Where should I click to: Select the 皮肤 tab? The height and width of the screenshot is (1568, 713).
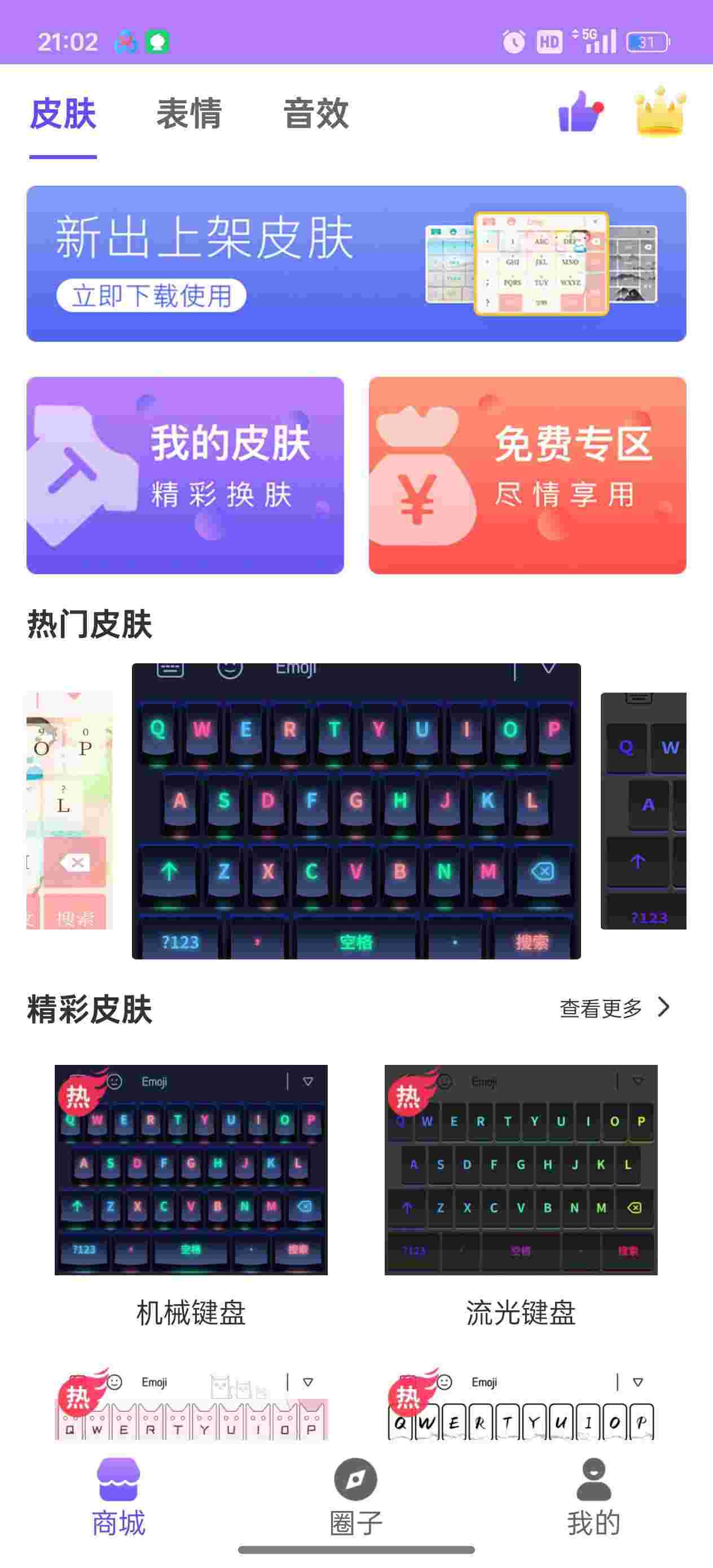[x=63, y=114]
